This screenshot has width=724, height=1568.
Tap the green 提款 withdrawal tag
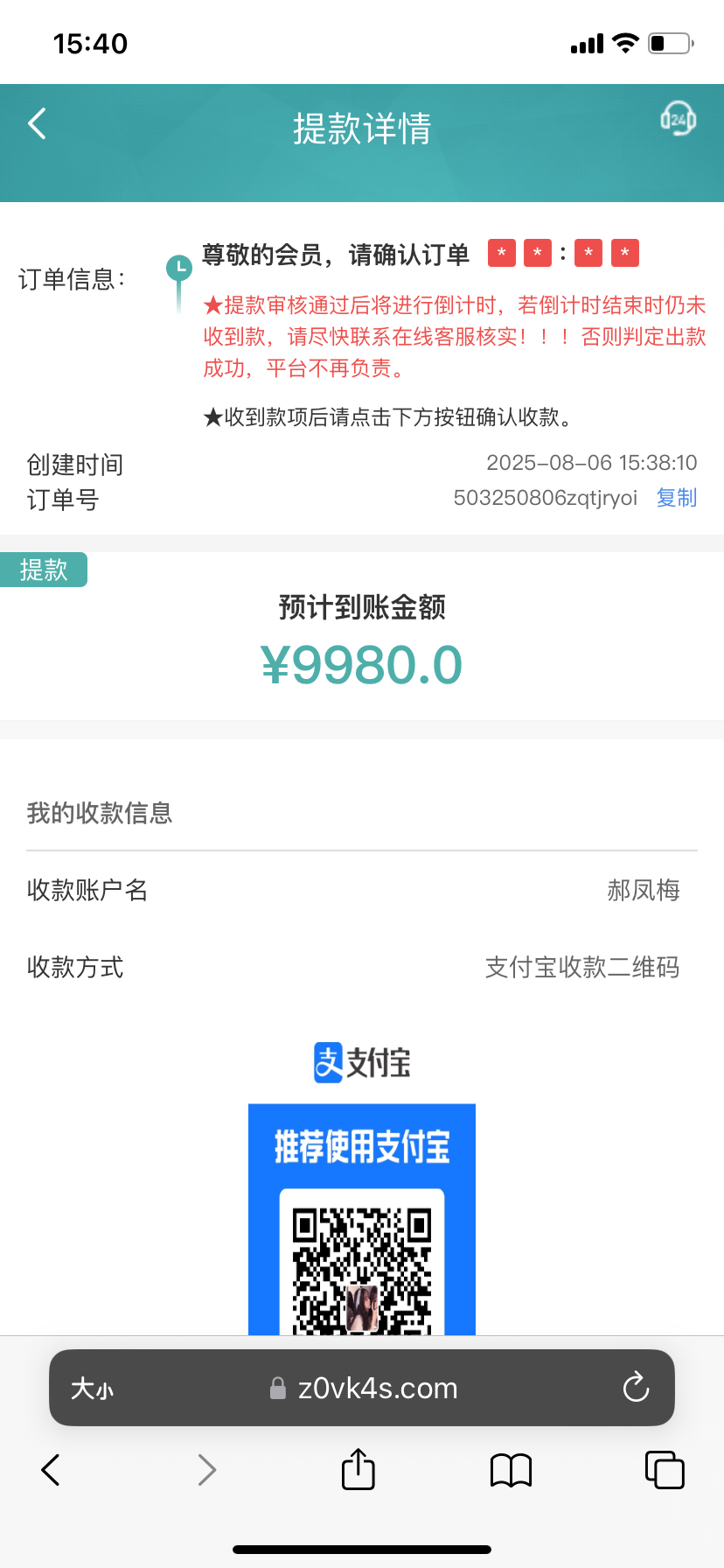pyautogui.click(x=43, y=569)
